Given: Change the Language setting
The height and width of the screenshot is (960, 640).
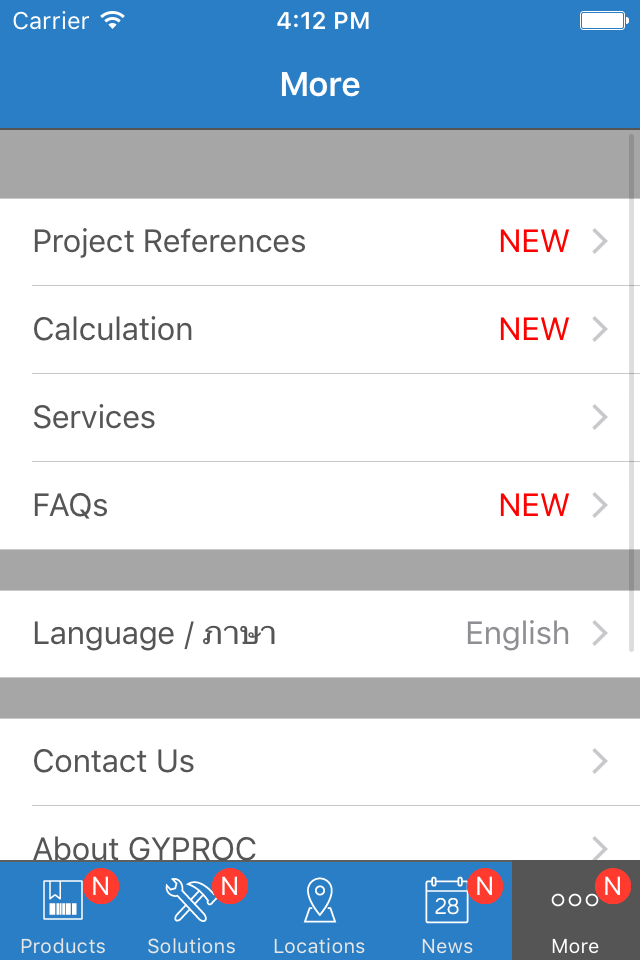Looking at the screenshot, I should 320,634.
